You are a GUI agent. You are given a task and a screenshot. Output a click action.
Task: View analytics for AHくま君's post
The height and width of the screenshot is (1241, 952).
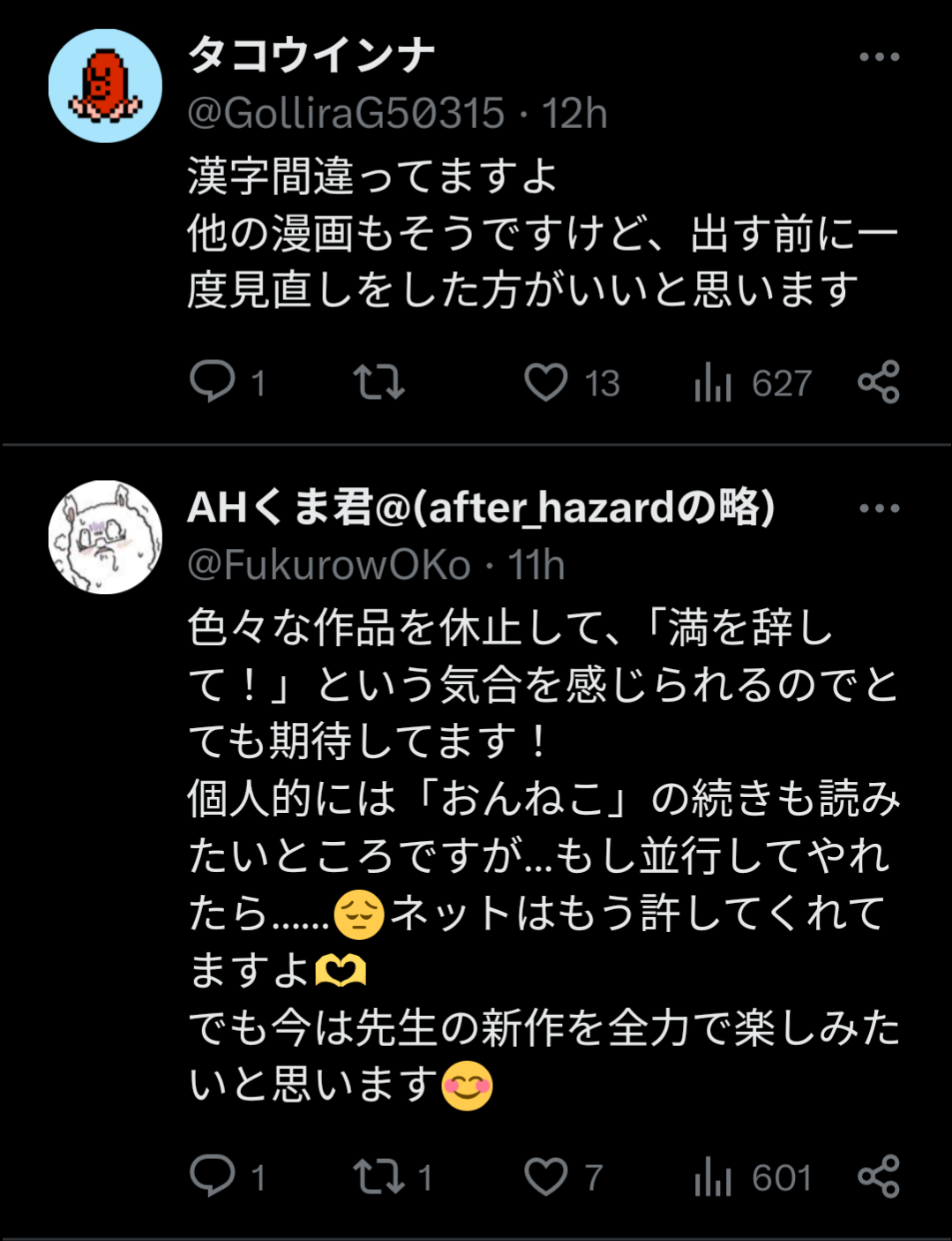pos(713,1177)
